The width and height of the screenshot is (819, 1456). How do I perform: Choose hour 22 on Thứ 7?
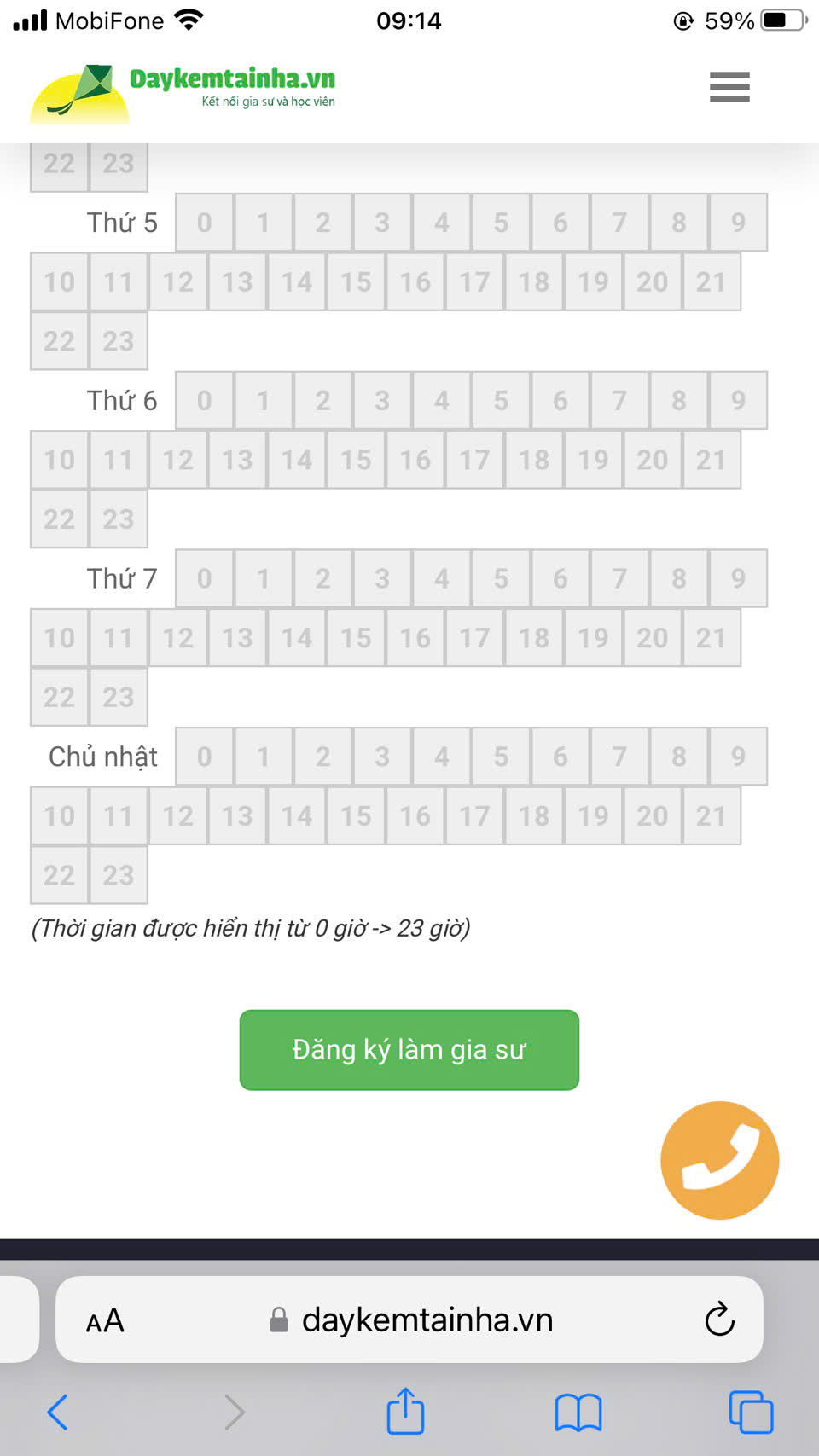[x=60, y=698]
